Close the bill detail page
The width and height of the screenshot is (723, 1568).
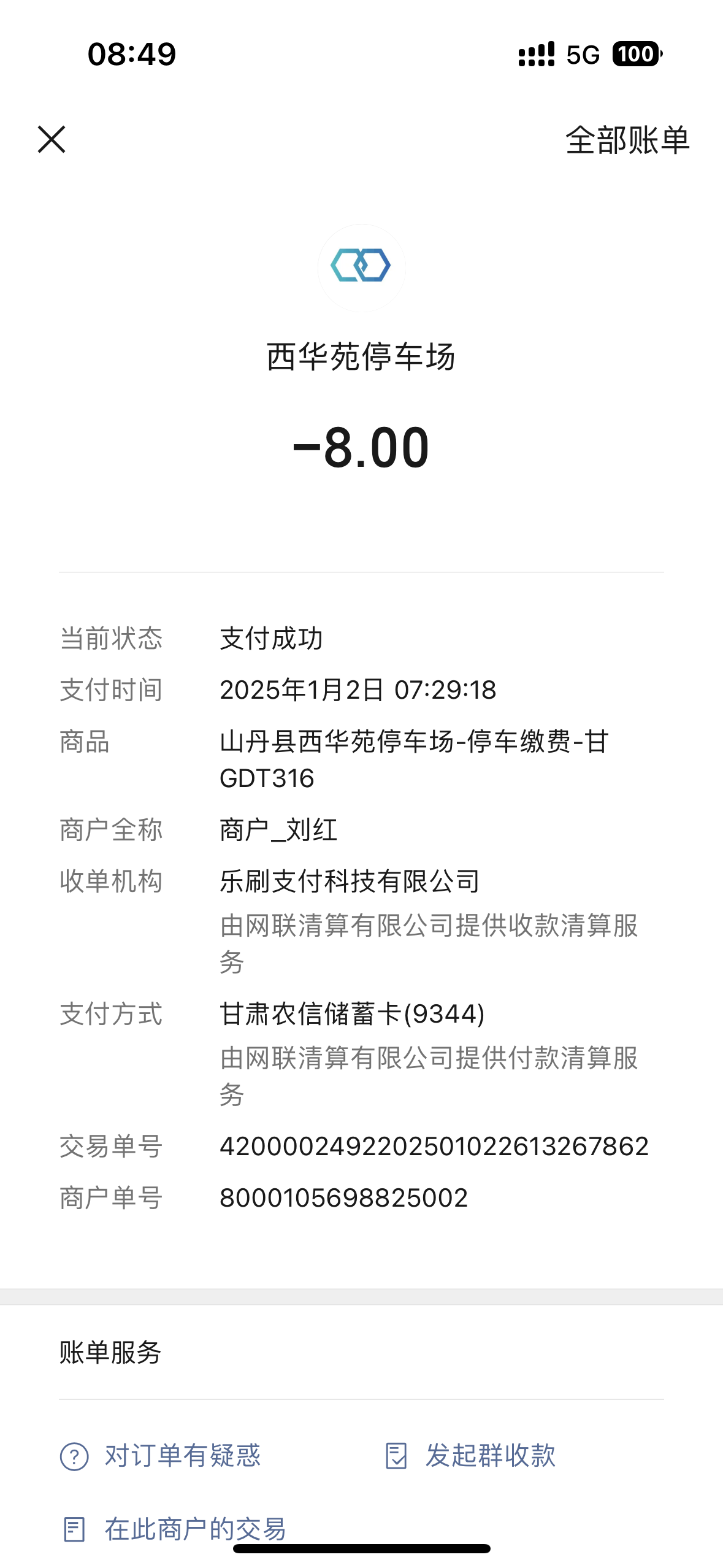pyautogui.click(x=52, y=139)
